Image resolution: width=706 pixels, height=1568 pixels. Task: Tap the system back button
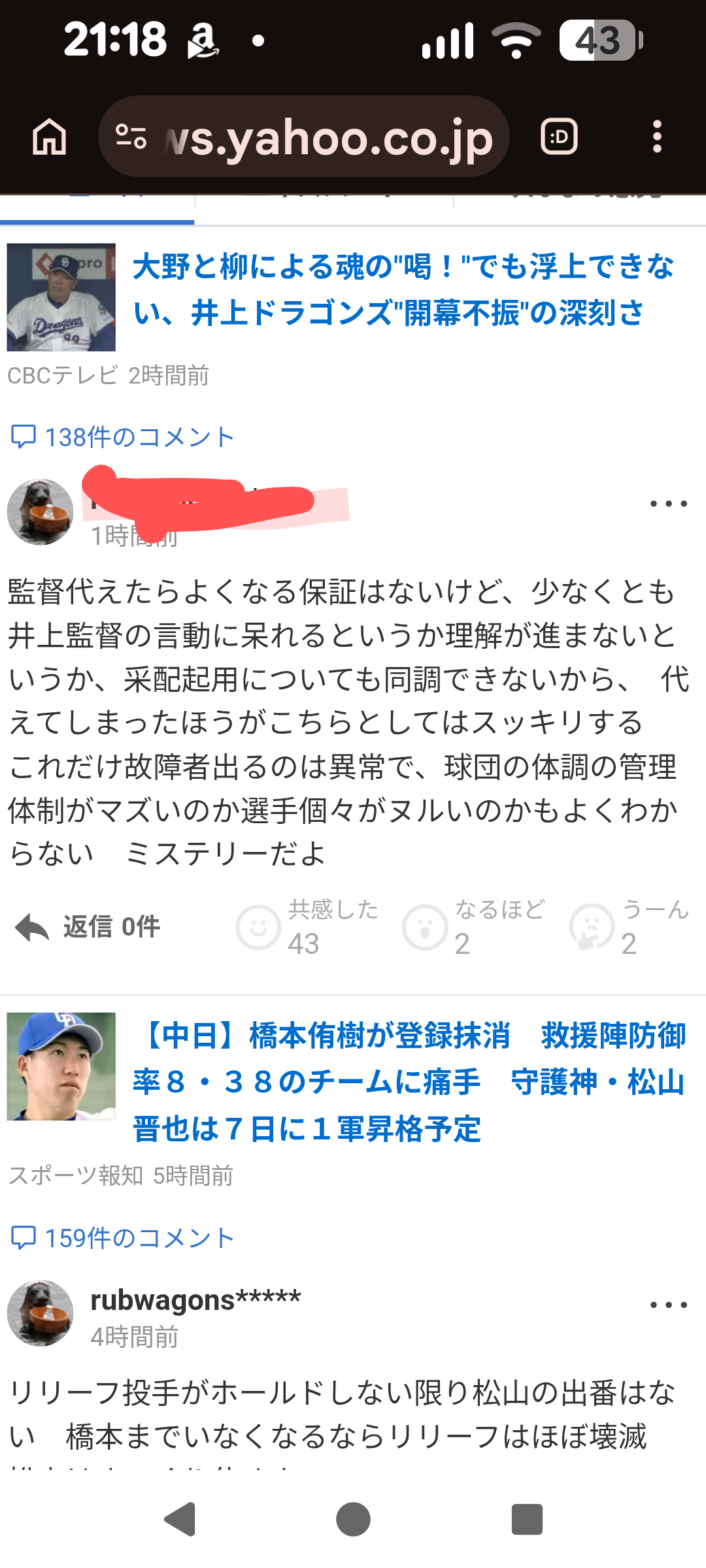[x=180, y=1519]
